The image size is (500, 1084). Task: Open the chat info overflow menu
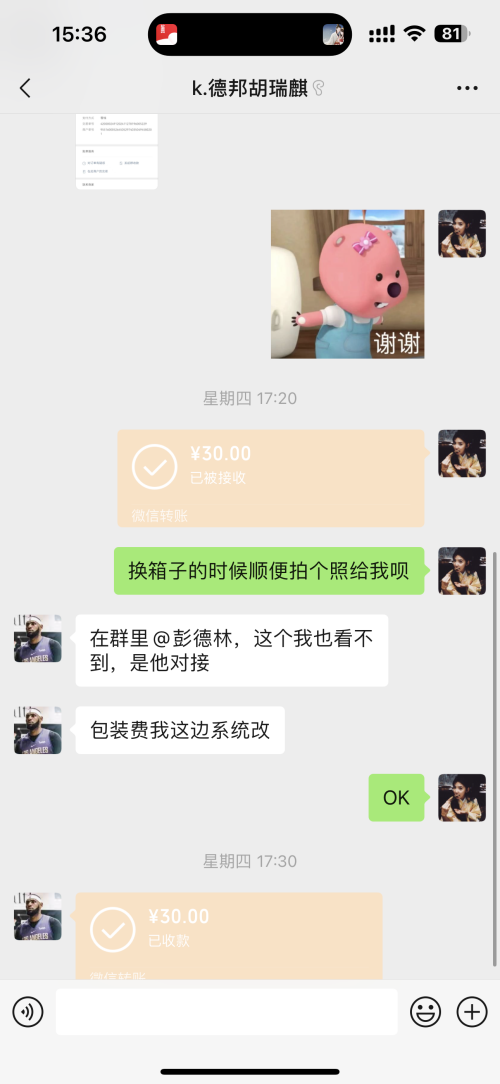click(467, 88)
